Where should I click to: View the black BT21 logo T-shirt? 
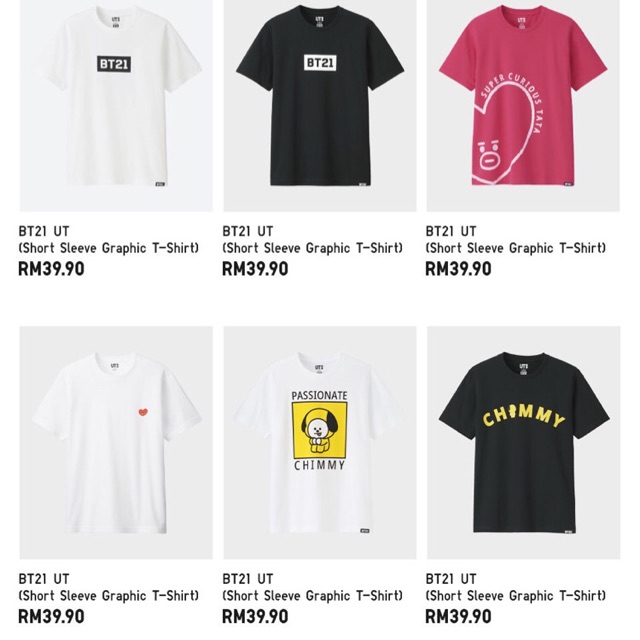point(313,100)
